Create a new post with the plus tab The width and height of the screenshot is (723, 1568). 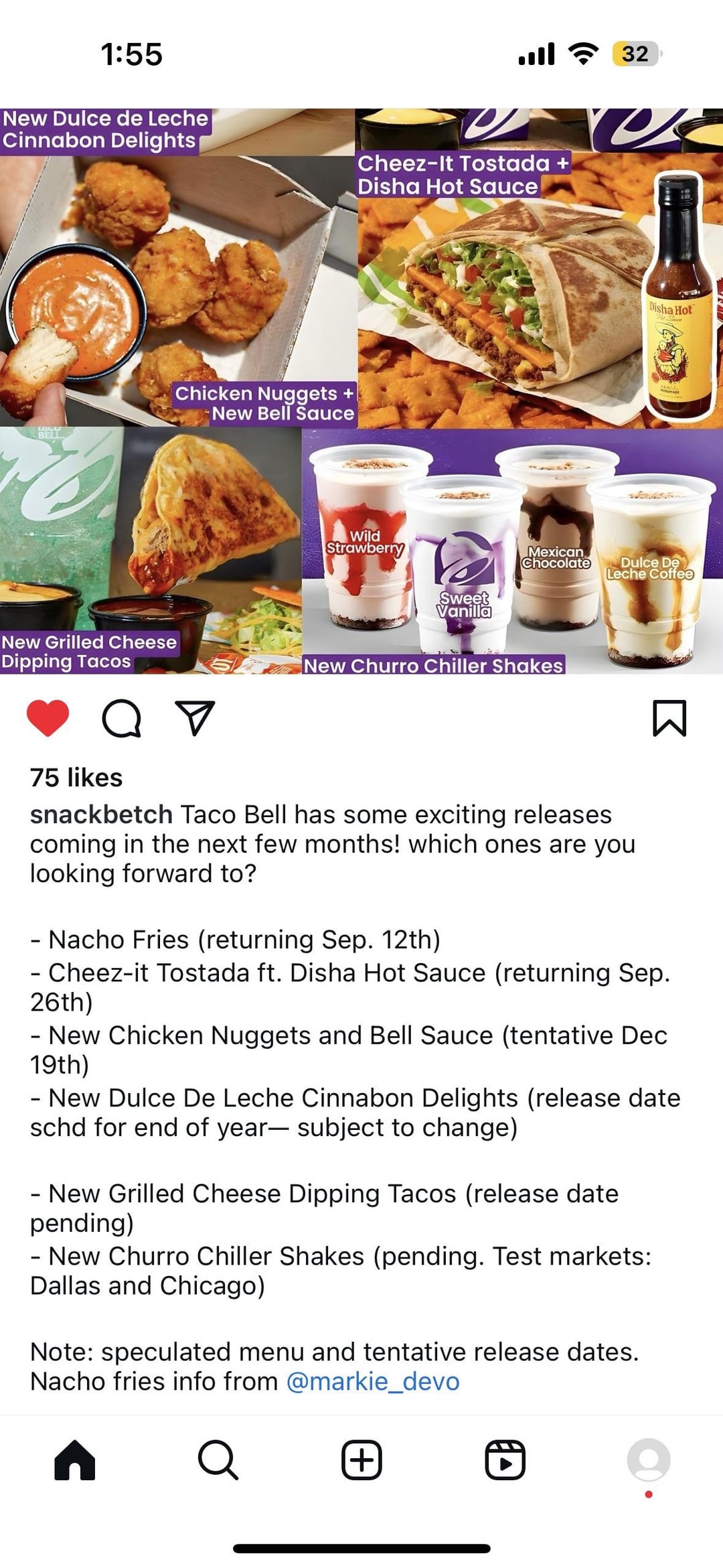[361, 1459]
